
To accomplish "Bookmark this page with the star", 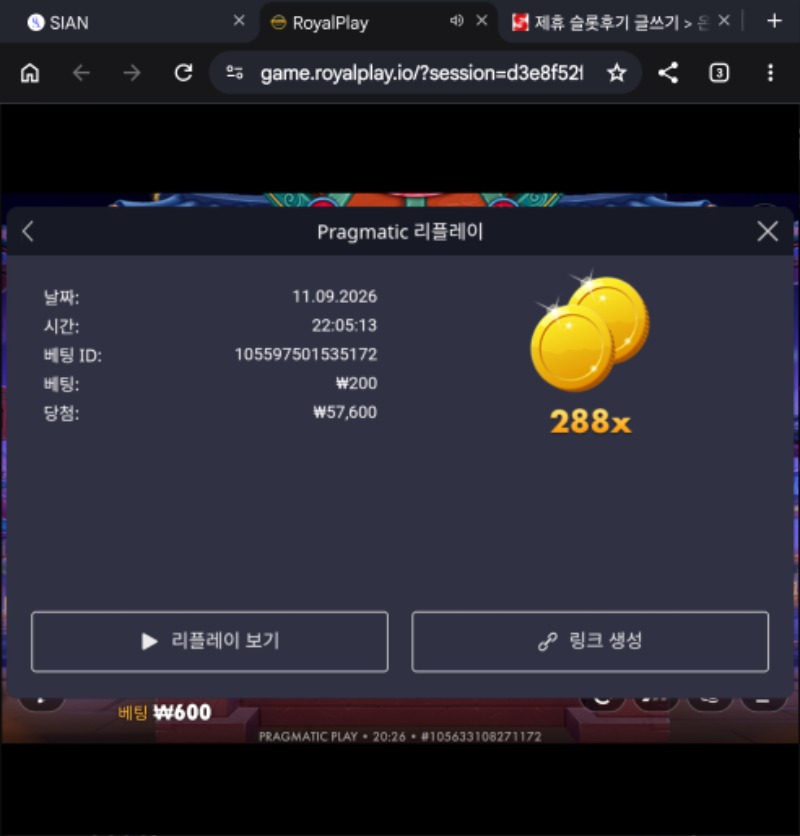I will 617,73.
